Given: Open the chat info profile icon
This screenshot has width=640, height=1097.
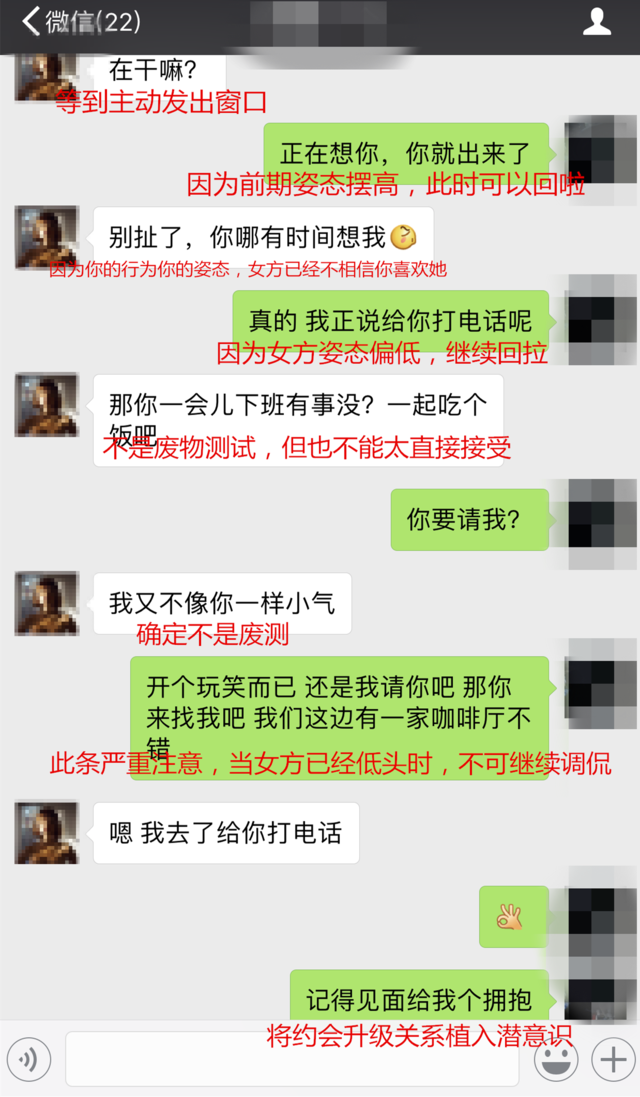Looking at the screenshot, I should (x=597, y=22).
